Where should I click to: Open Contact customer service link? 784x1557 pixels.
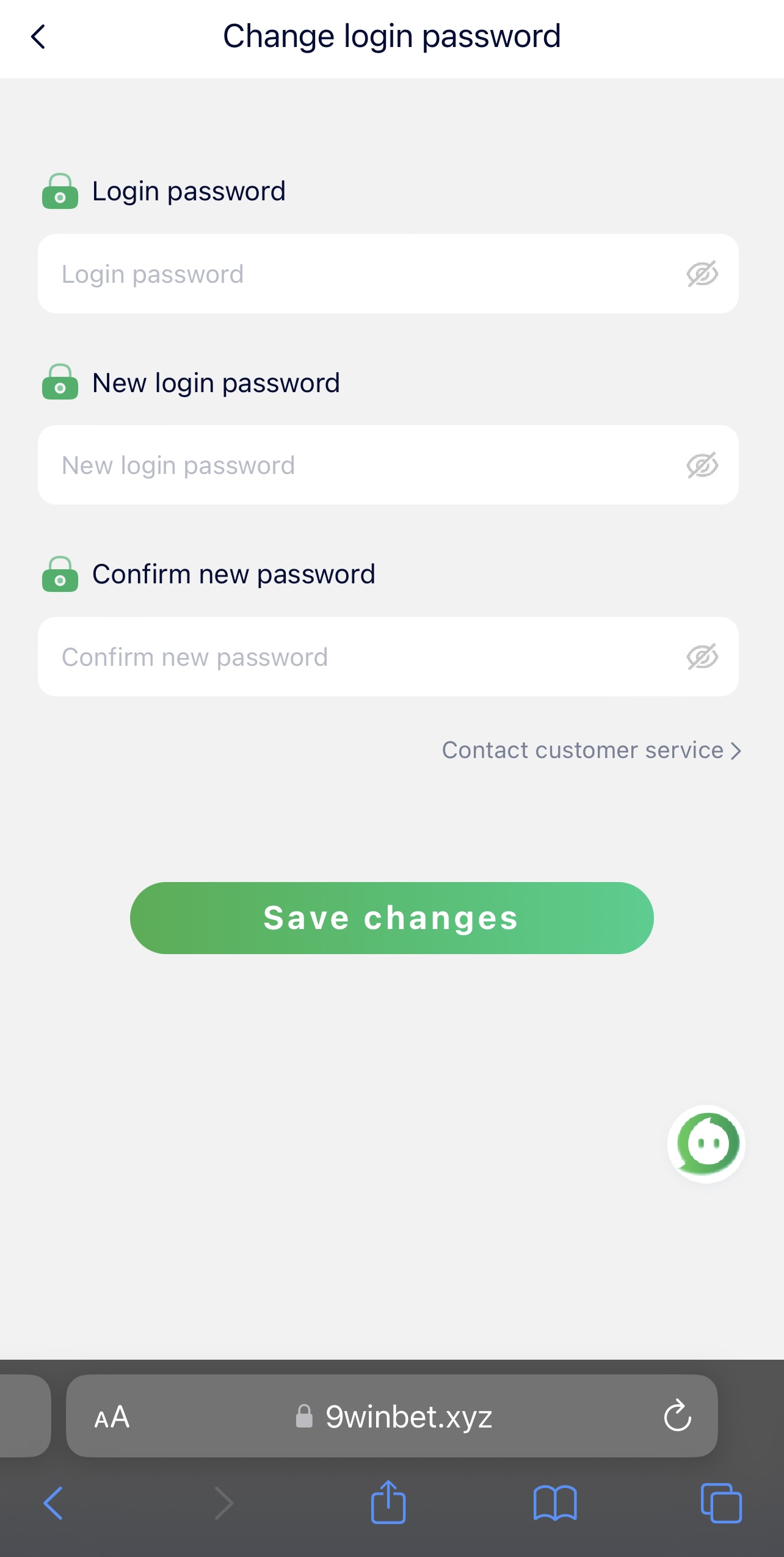[x=590, y=750]
